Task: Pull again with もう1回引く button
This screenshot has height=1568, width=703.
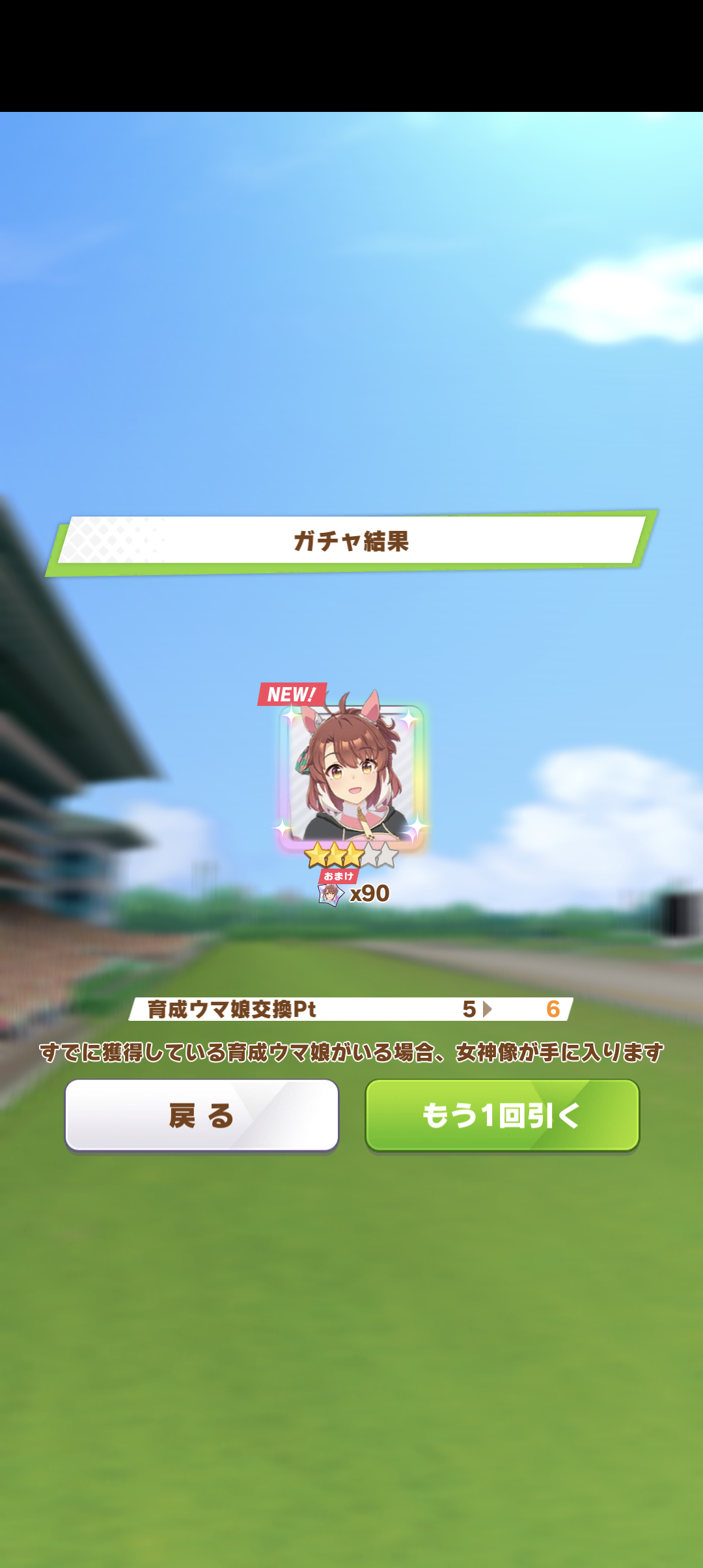Action: [502, 1115]
